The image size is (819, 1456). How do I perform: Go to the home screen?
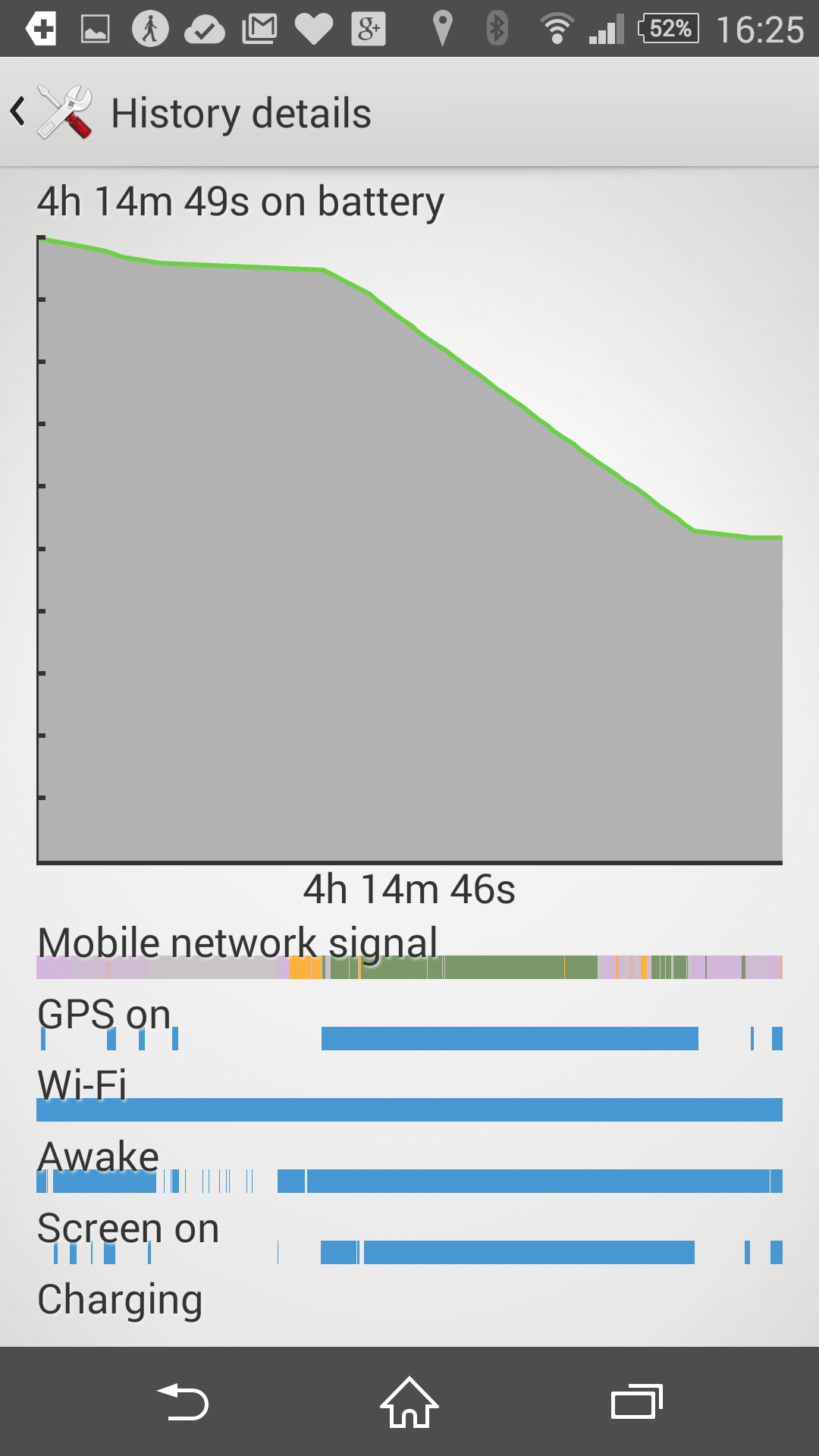click(409, 1401)
